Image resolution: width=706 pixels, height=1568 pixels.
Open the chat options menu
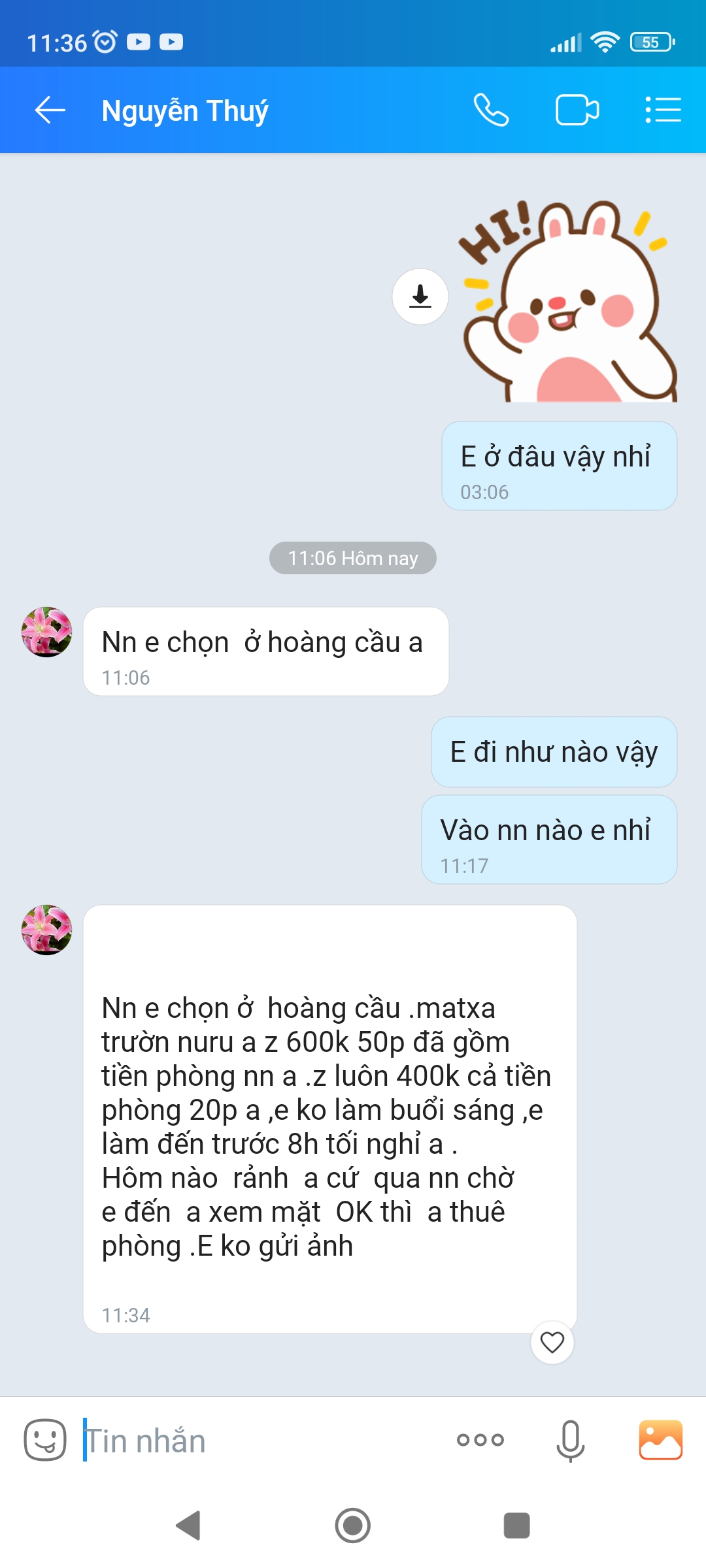tap(663, 110)
